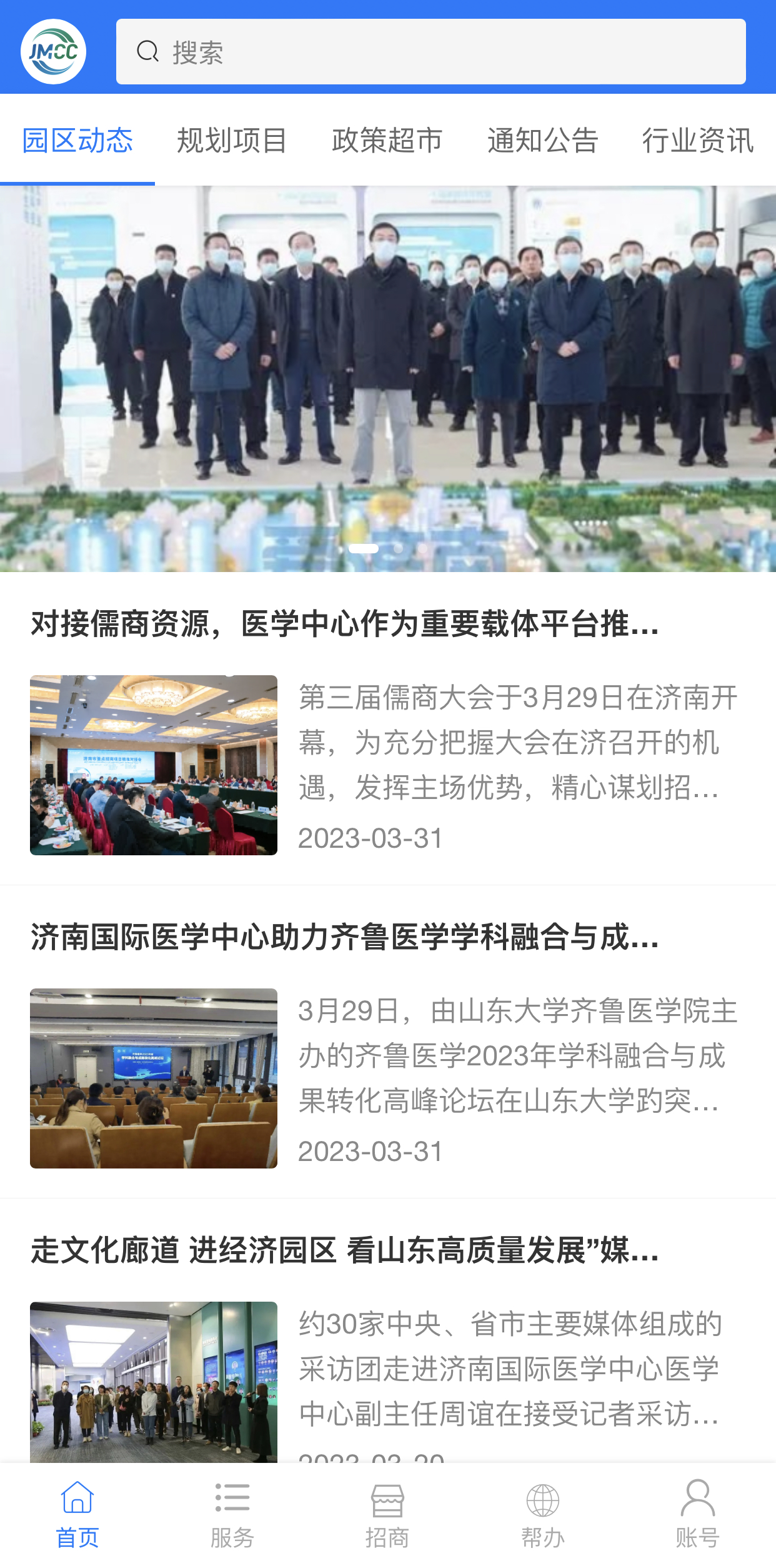
Task: Tap the 首页 home tab
Action: tap(77, 1514)
